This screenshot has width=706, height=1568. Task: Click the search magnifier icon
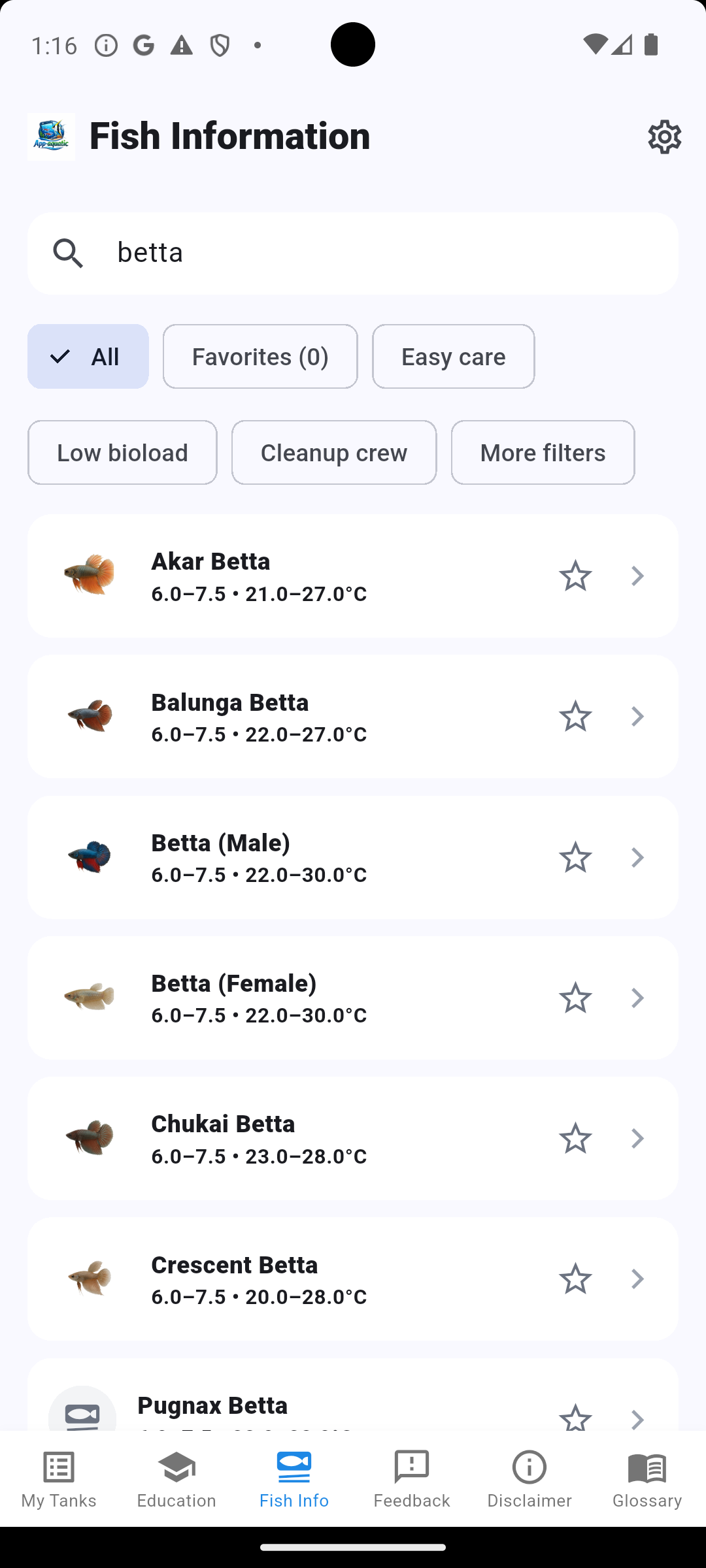[x=68, y=253]
